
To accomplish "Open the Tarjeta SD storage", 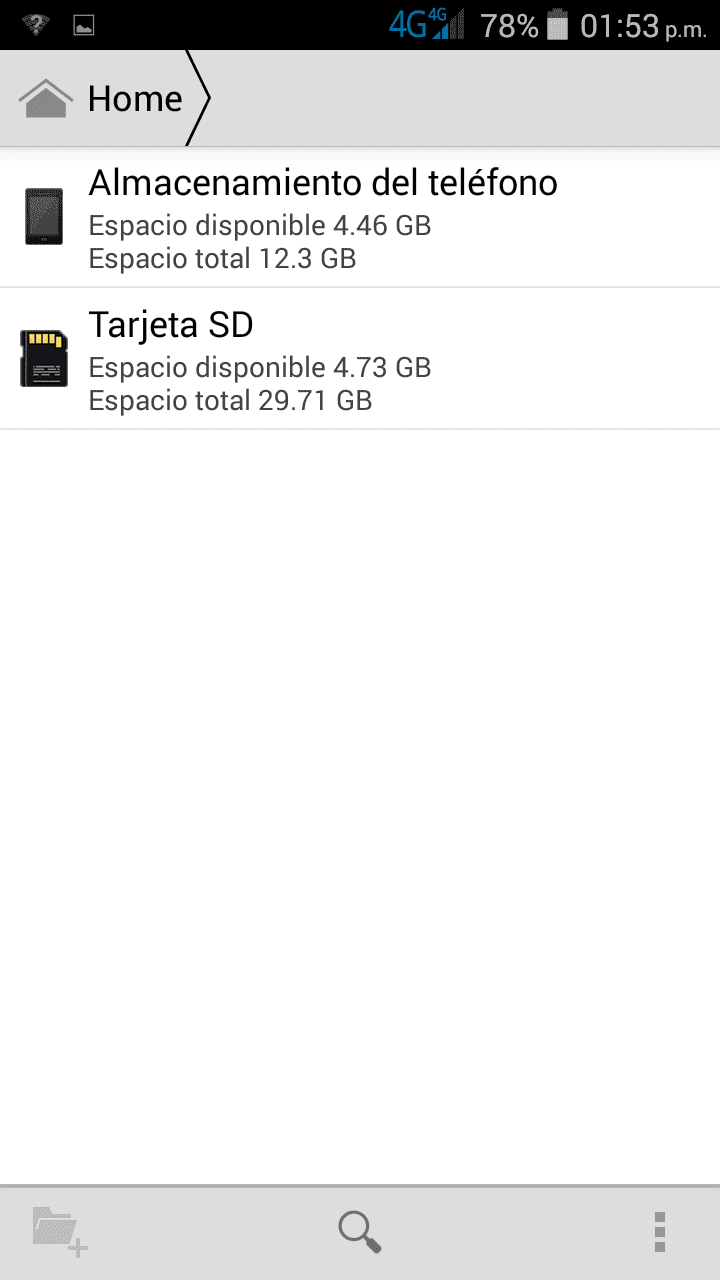I will (x=360, y=359).
